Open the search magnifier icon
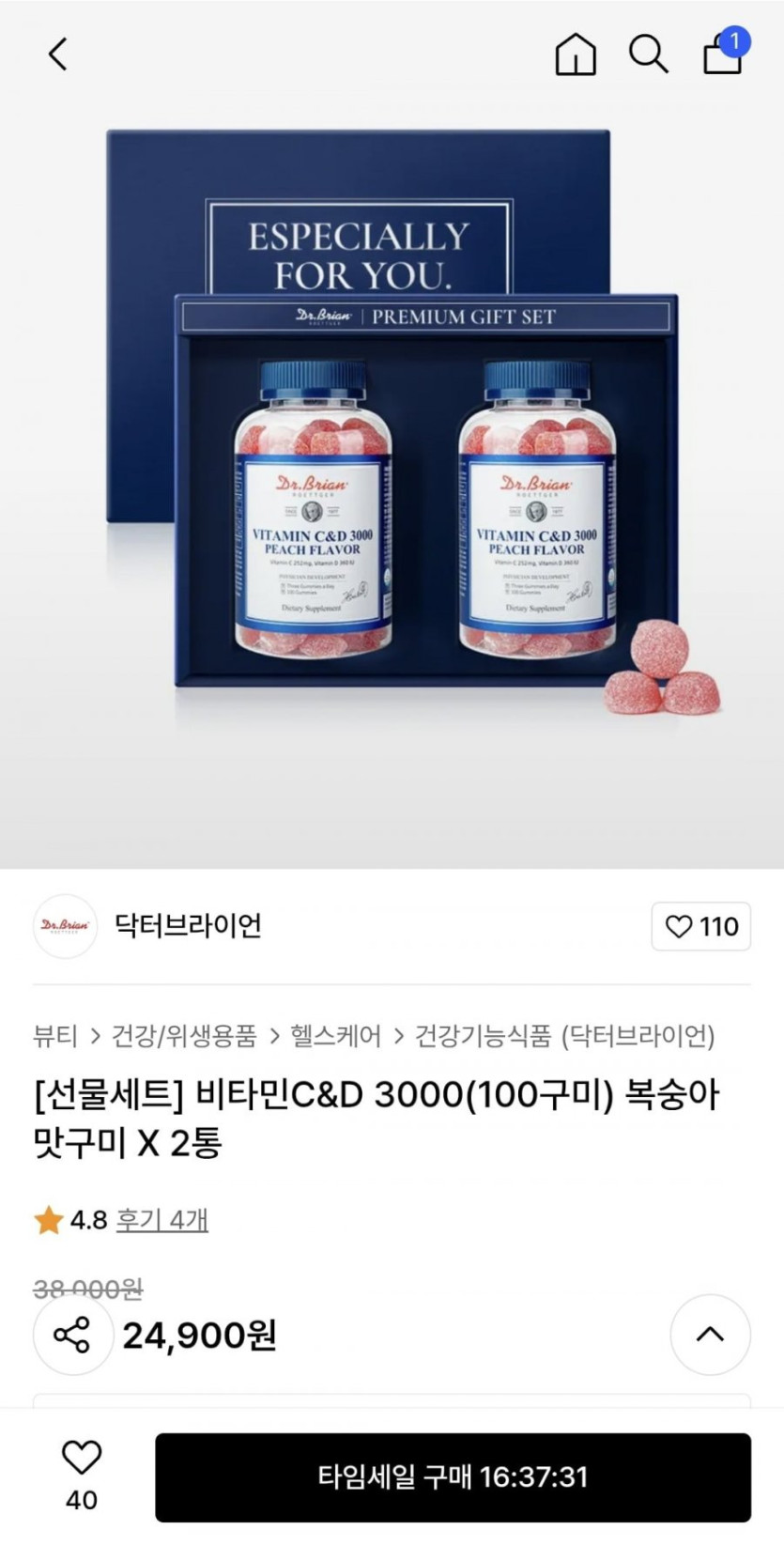The width and height of the screenshot is (784, 1545). point(648,54)
